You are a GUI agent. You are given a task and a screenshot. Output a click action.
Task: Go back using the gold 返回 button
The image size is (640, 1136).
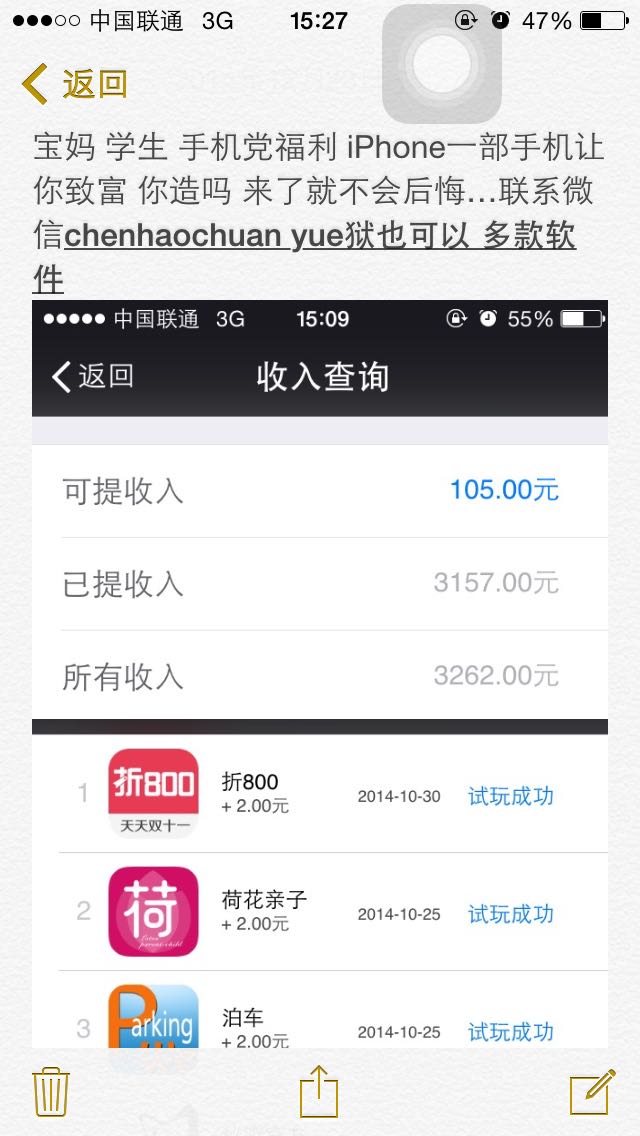(x=75, y=84)
